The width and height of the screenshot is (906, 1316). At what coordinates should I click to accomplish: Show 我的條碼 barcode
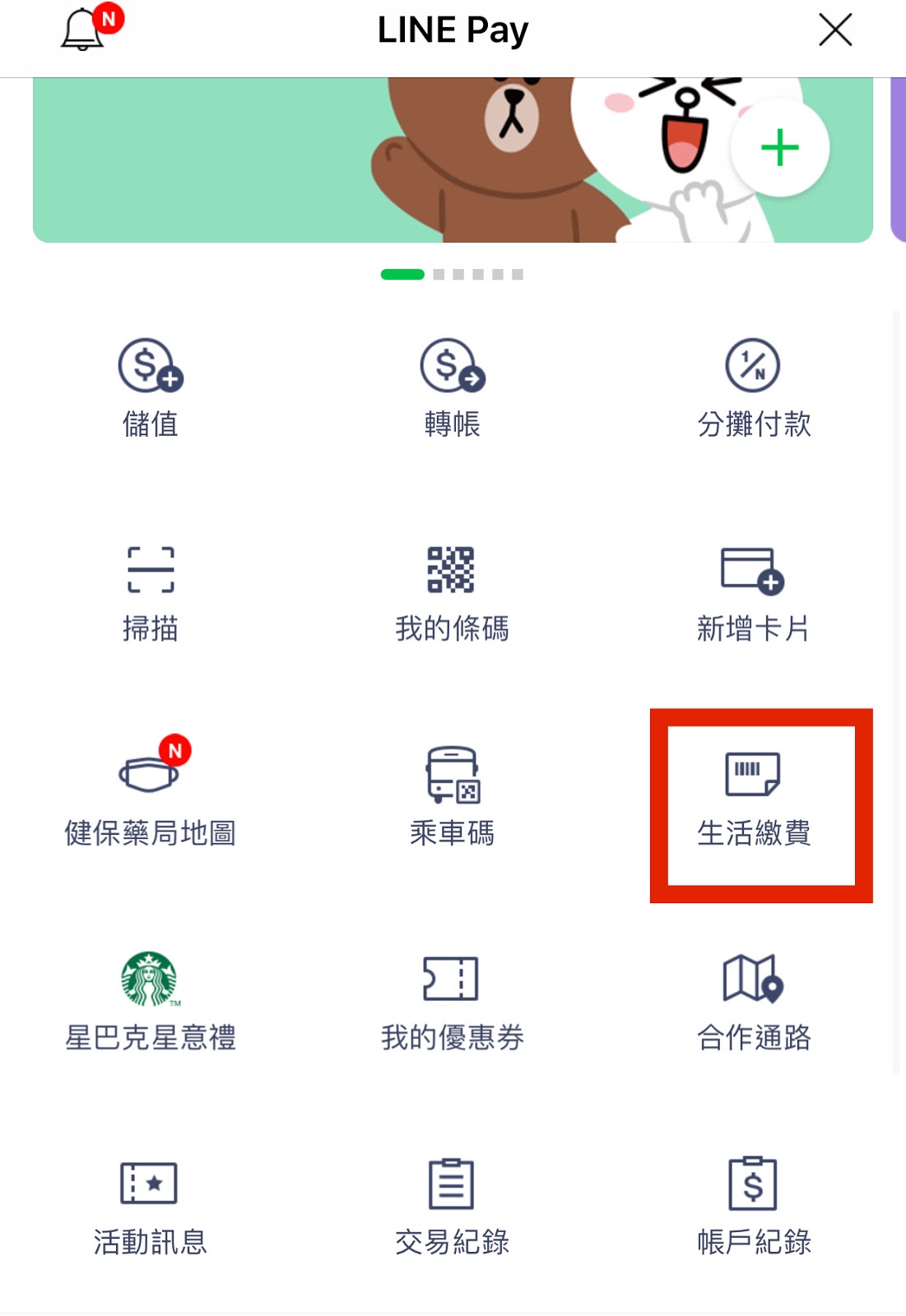tap(452, 593)
